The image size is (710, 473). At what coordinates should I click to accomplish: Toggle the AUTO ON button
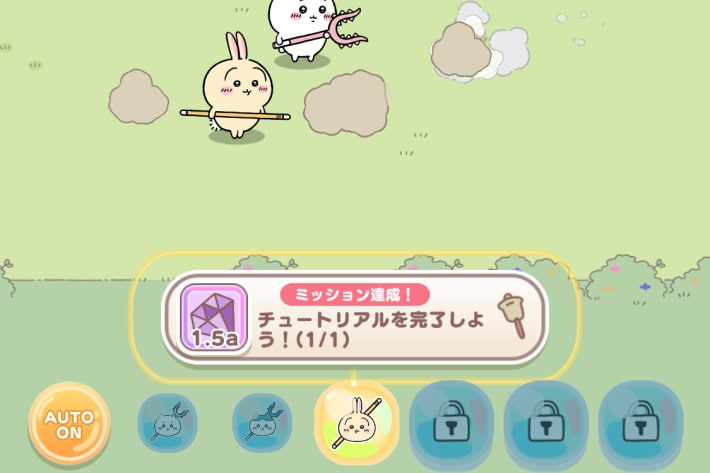pos(69,423)
